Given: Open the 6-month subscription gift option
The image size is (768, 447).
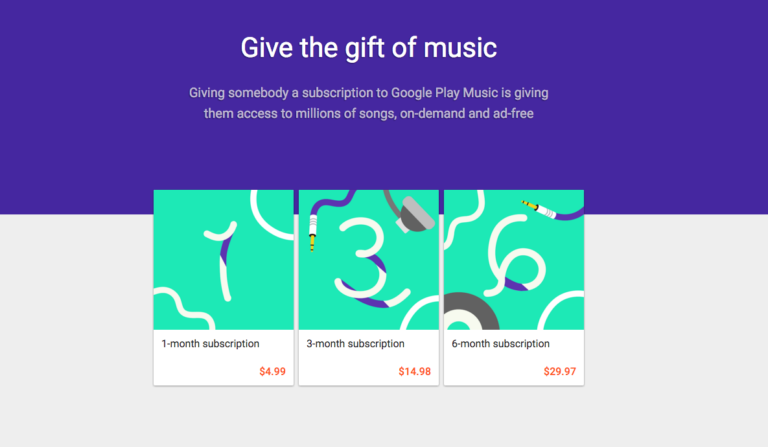Looking at the screenshot, I should point(513,287).
